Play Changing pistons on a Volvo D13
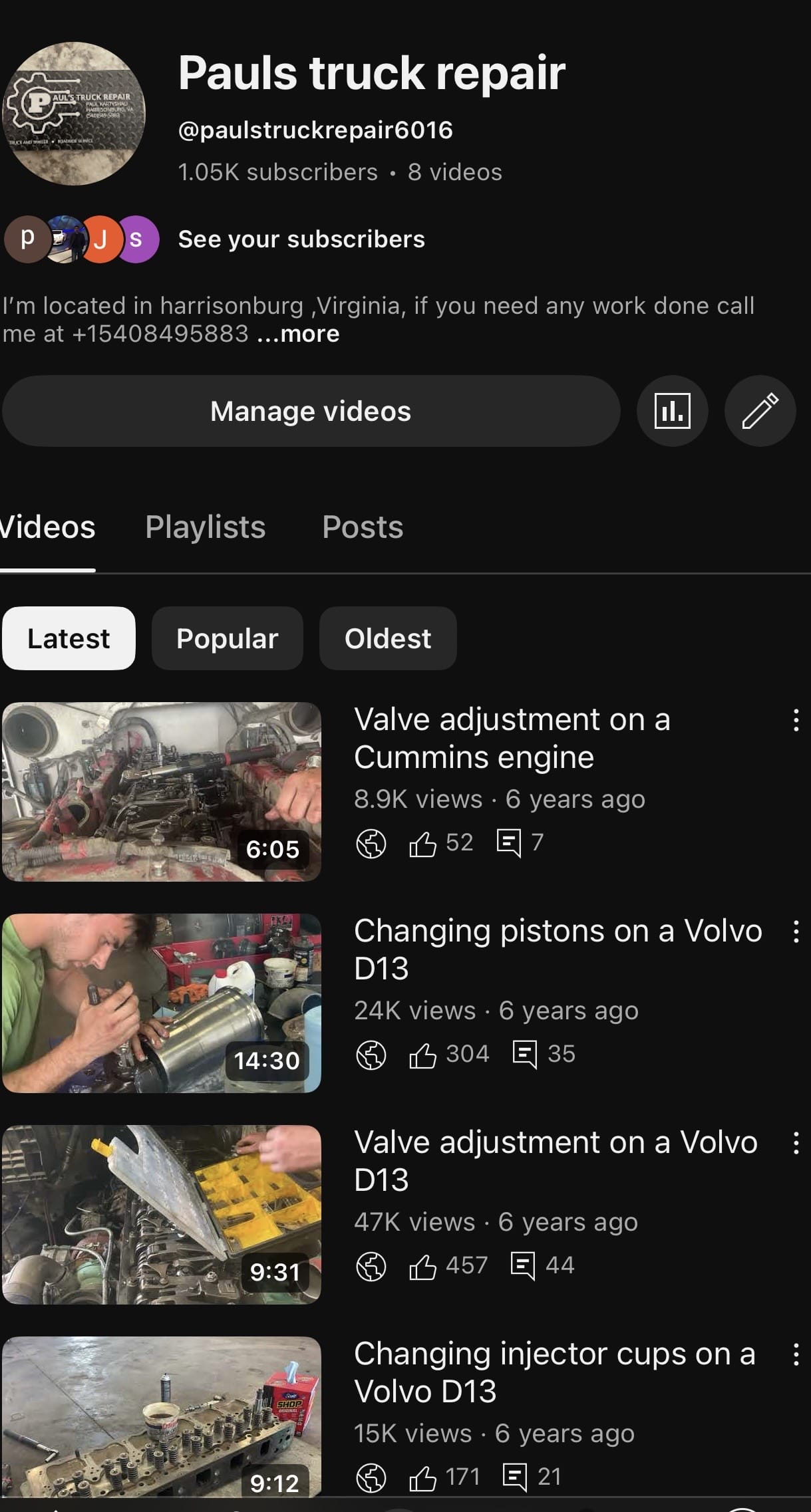811x1512 pixels. 162,1003
